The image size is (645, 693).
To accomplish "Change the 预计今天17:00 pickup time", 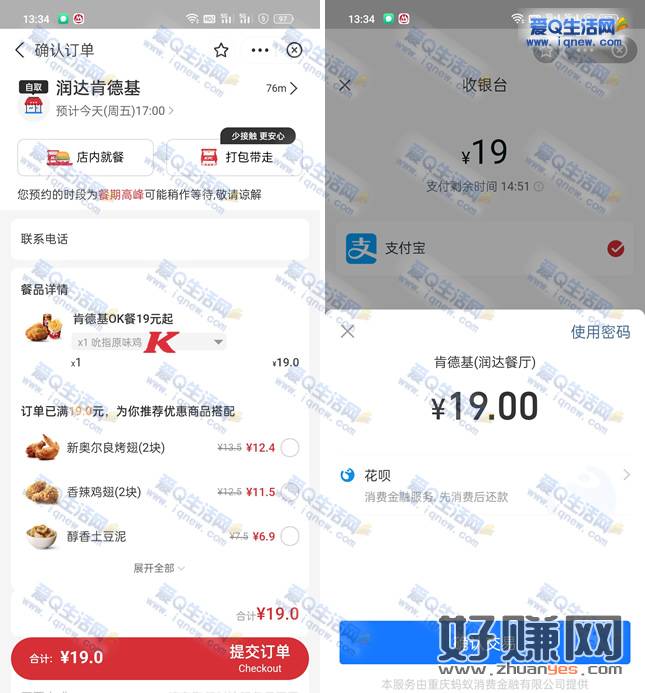I will (115, 111).
